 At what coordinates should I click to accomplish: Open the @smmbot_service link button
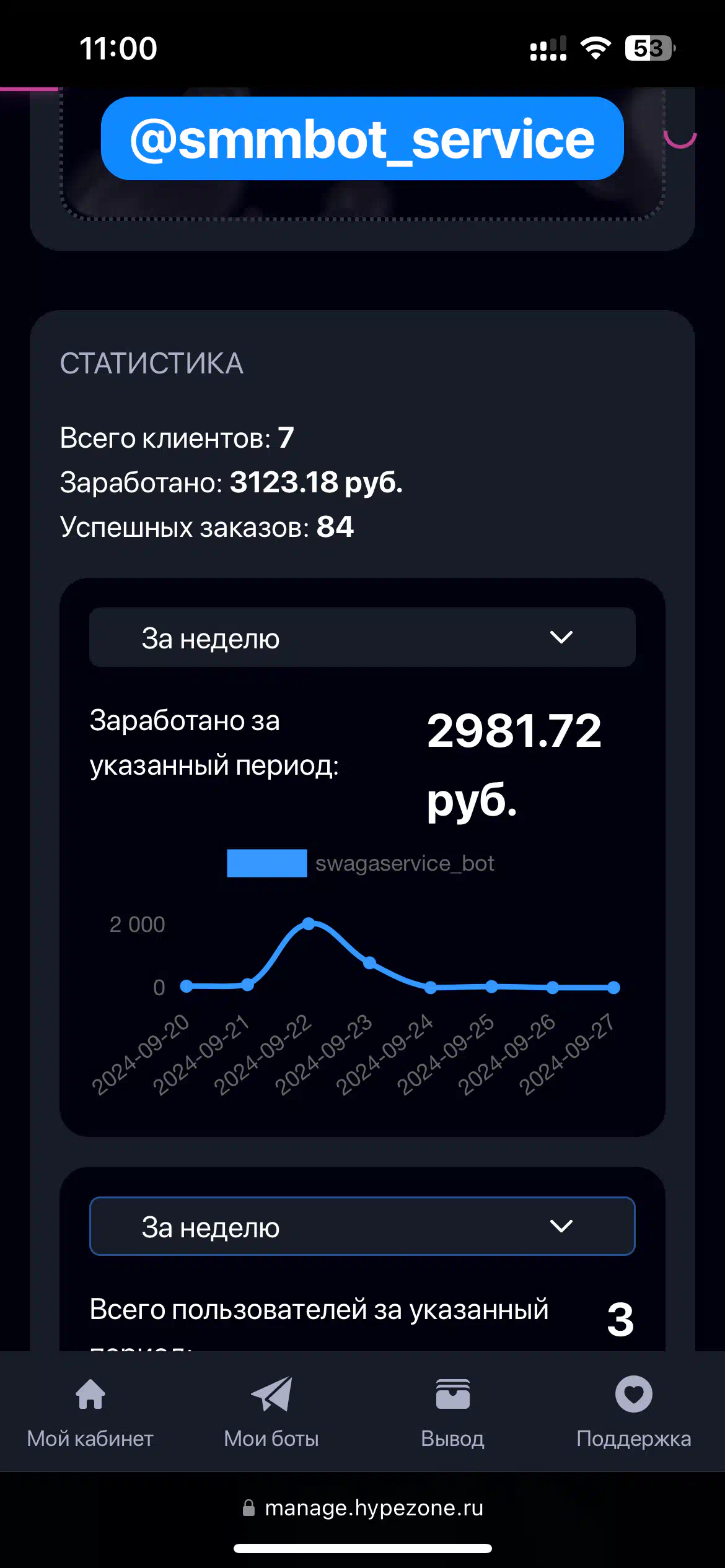point(362,139)
